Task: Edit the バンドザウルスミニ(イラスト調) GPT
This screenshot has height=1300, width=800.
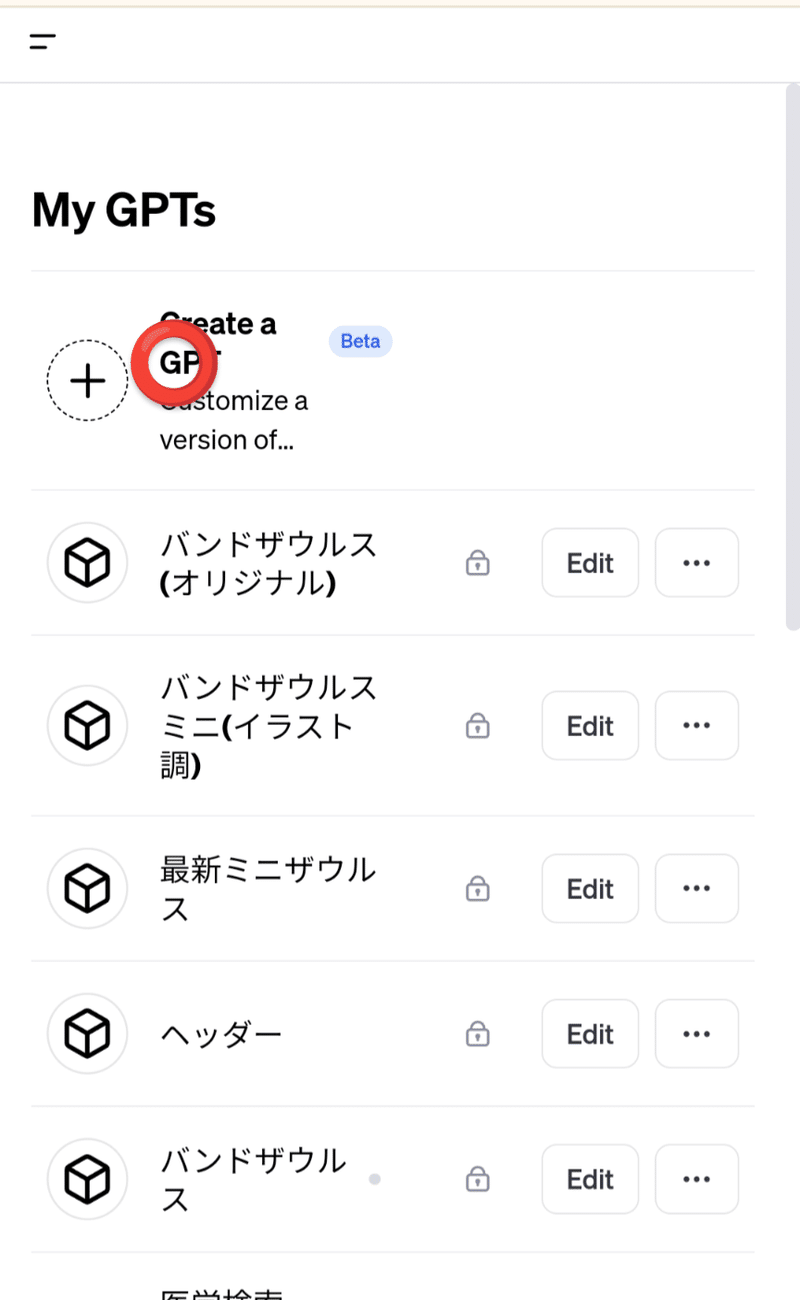Action: click(589, 726)
